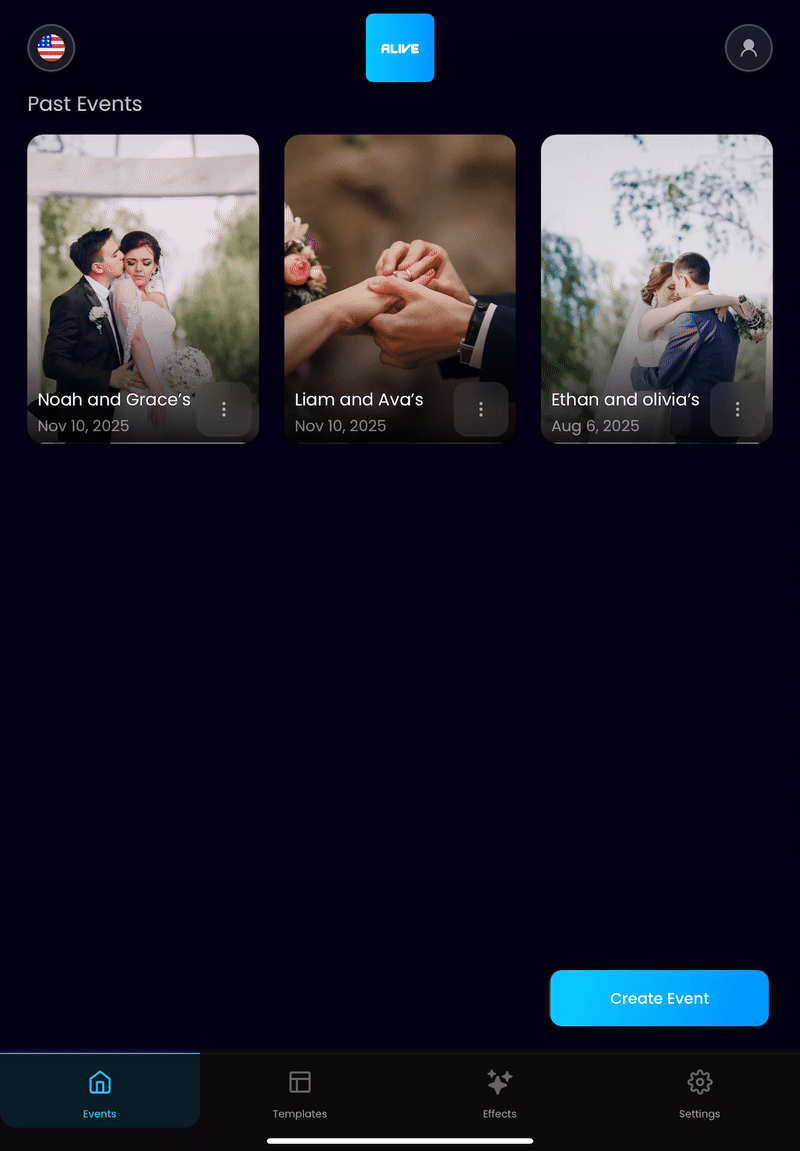Screen dimensions: 800x1151
Task: Open Ethan and olivia's event card
Action: coord(656,270)
